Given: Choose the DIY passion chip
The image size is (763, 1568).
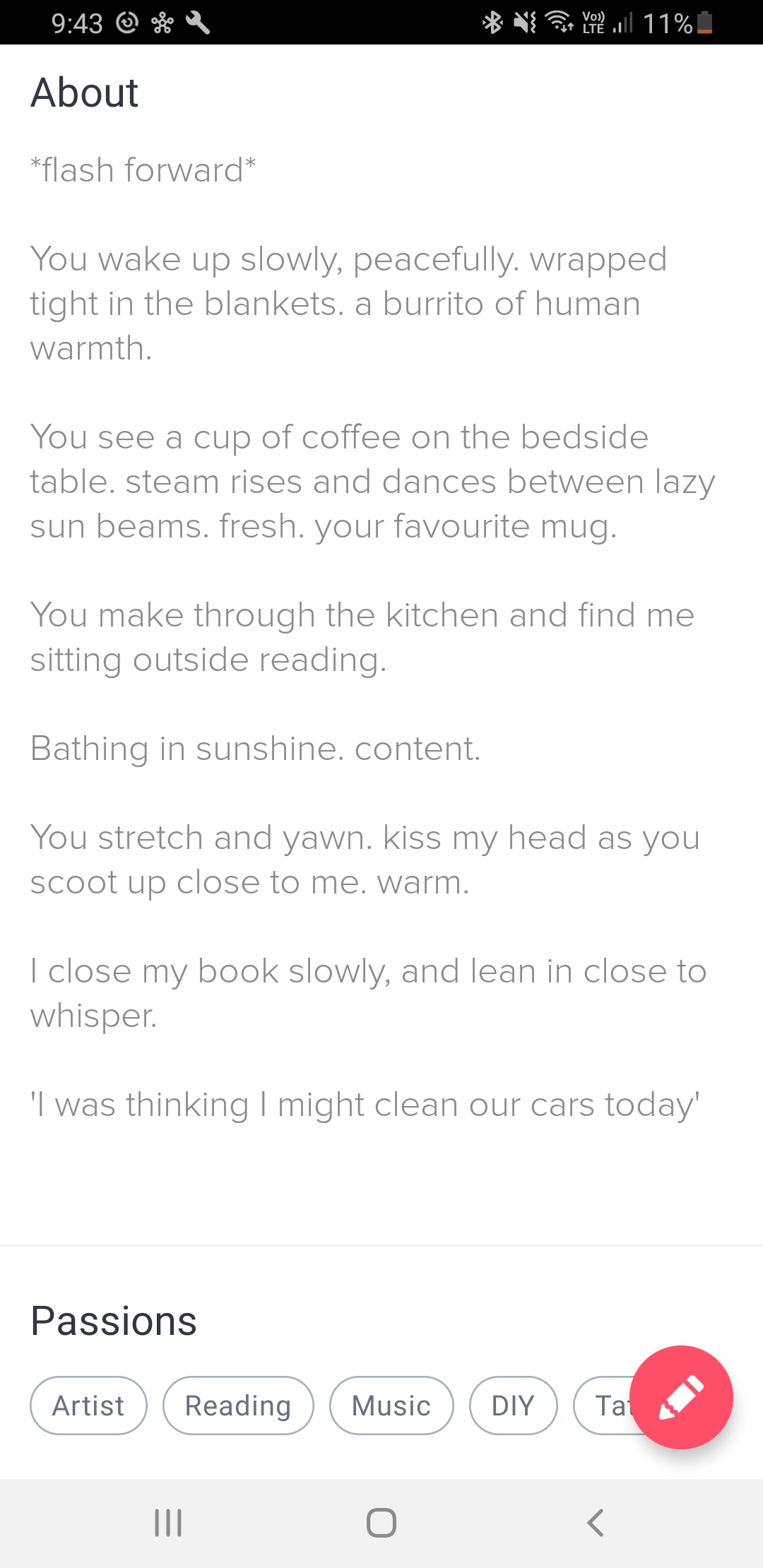Looking at the screenshot, I should click(513, 1406).
